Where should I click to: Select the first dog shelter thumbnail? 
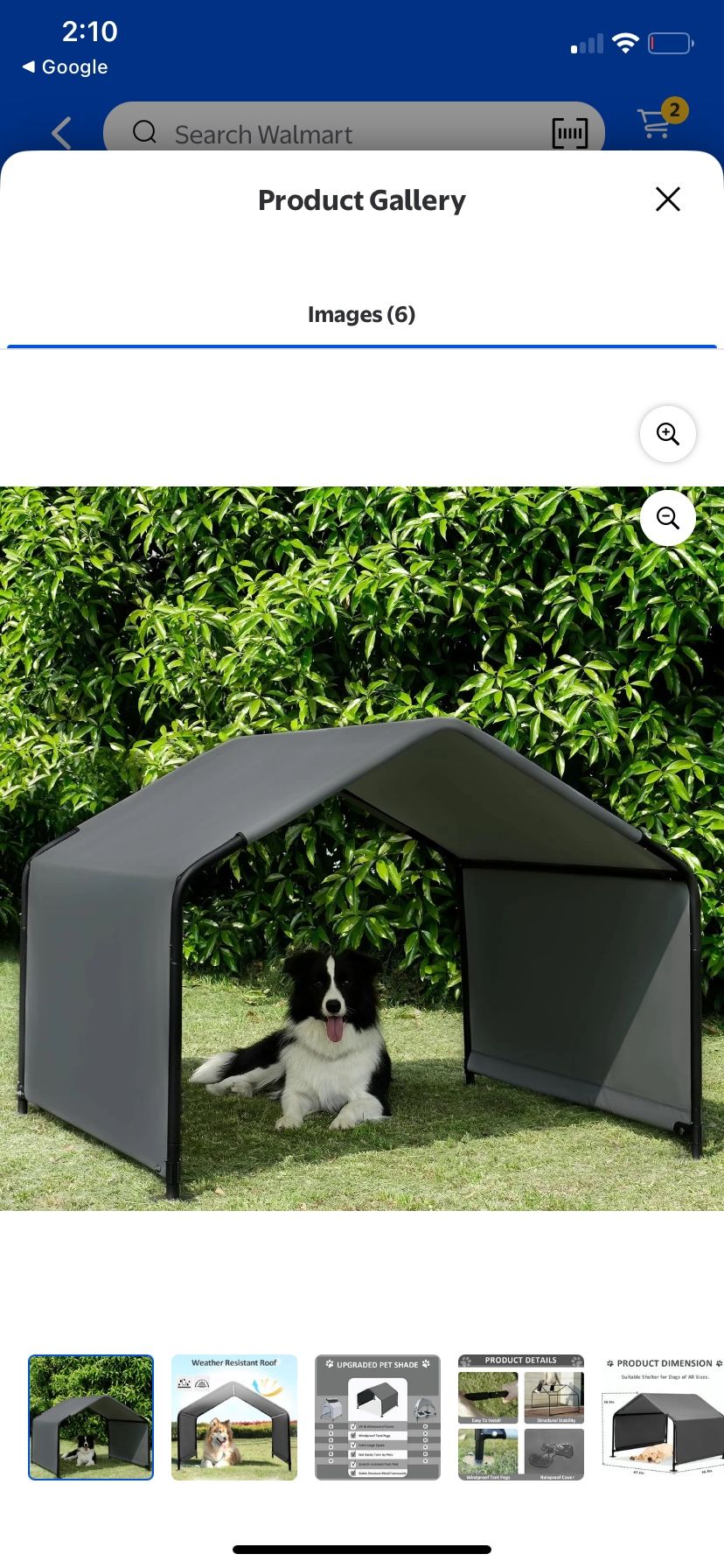90,1417
